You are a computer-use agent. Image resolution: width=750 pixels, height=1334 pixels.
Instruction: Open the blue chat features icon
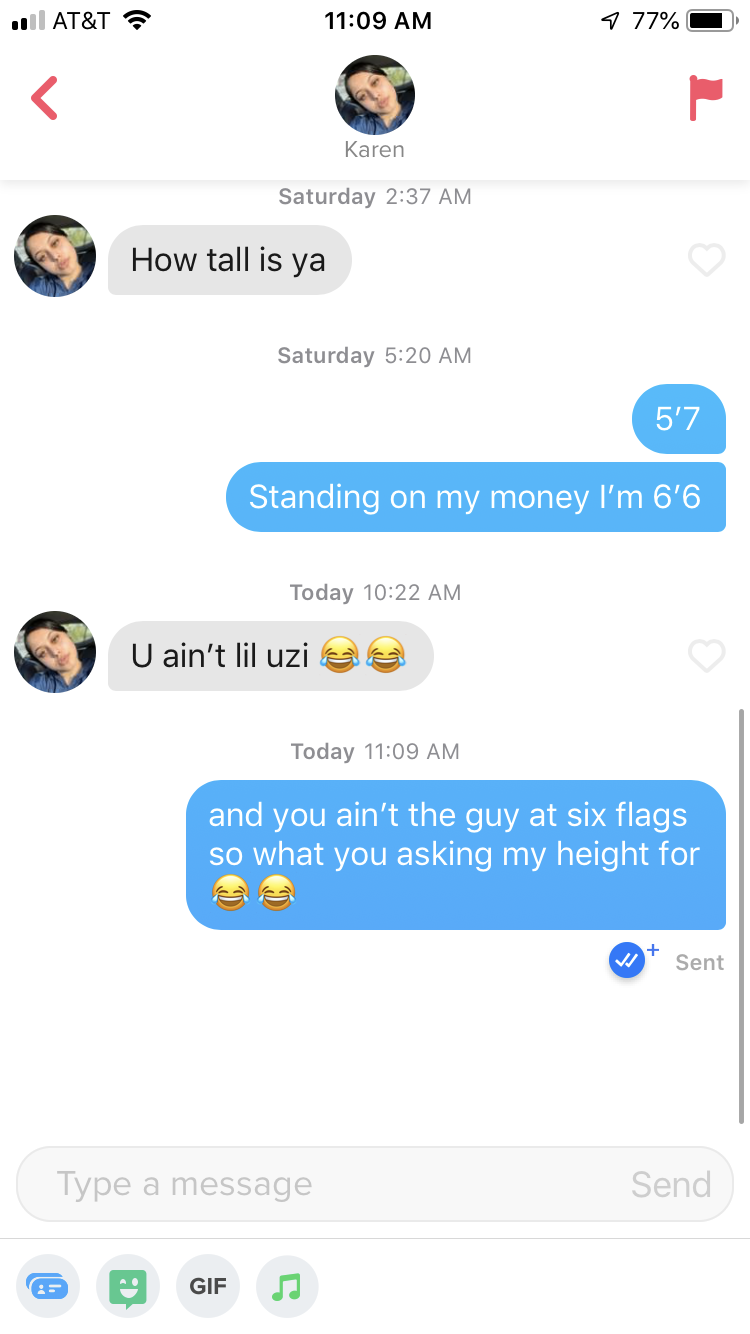(x=48, y=1286)
